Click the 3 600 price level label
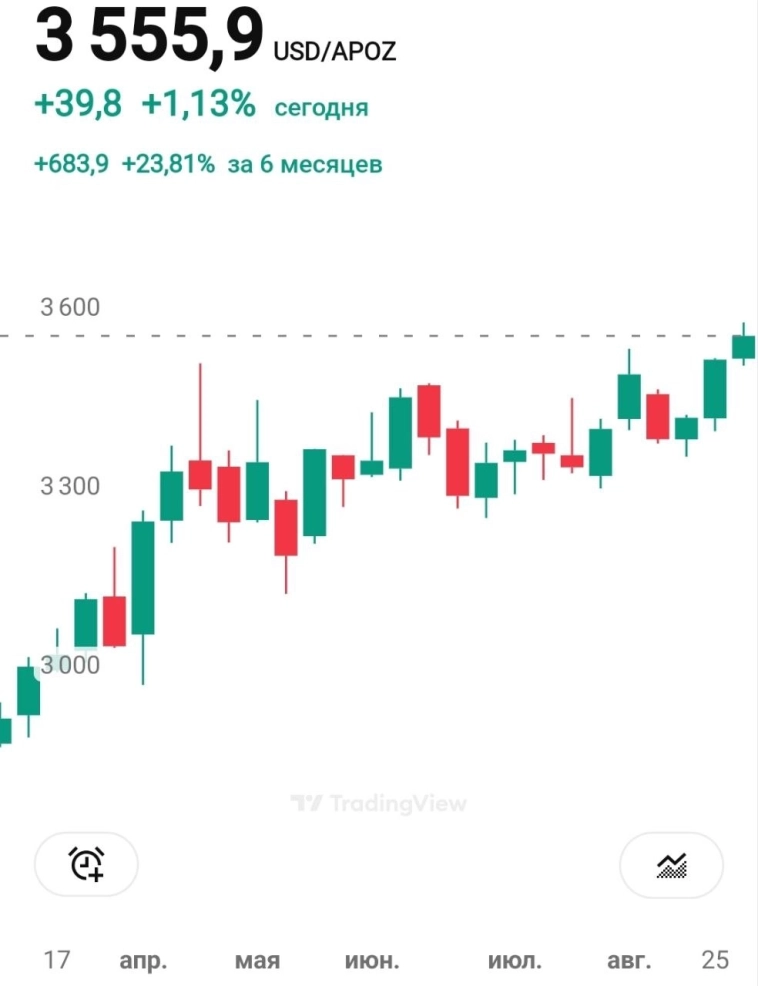Image resolution: width=758 pixels, height=986 pixels. (70, 308)
